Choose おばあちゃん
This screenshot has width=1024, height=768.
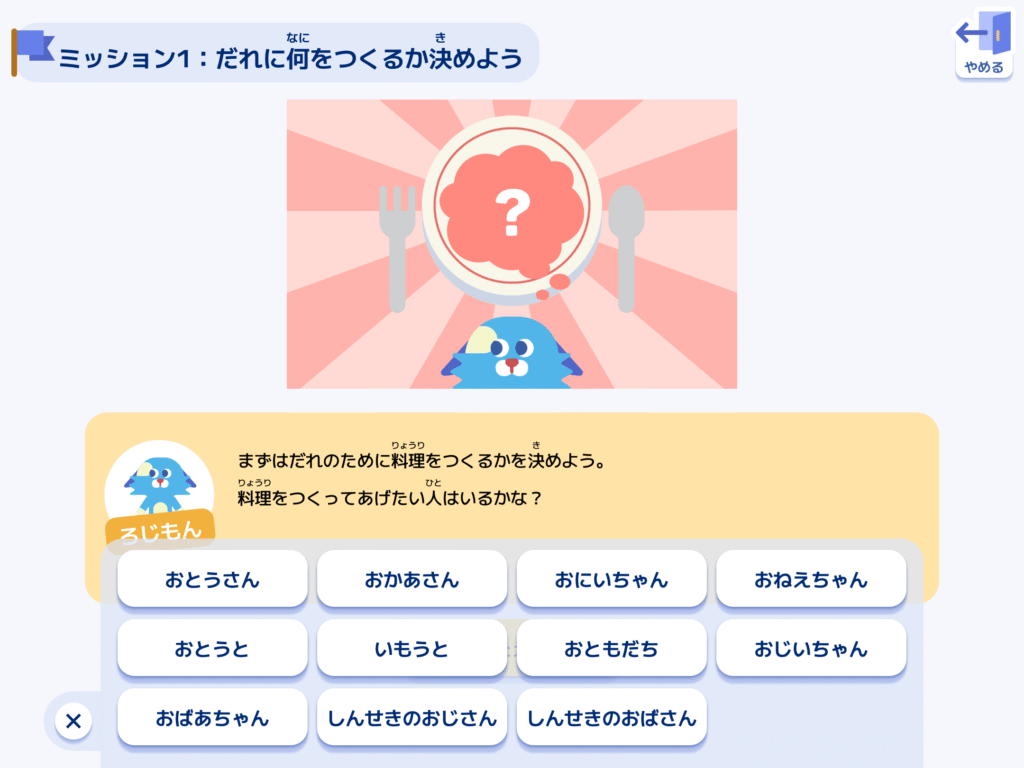[212, 717]
